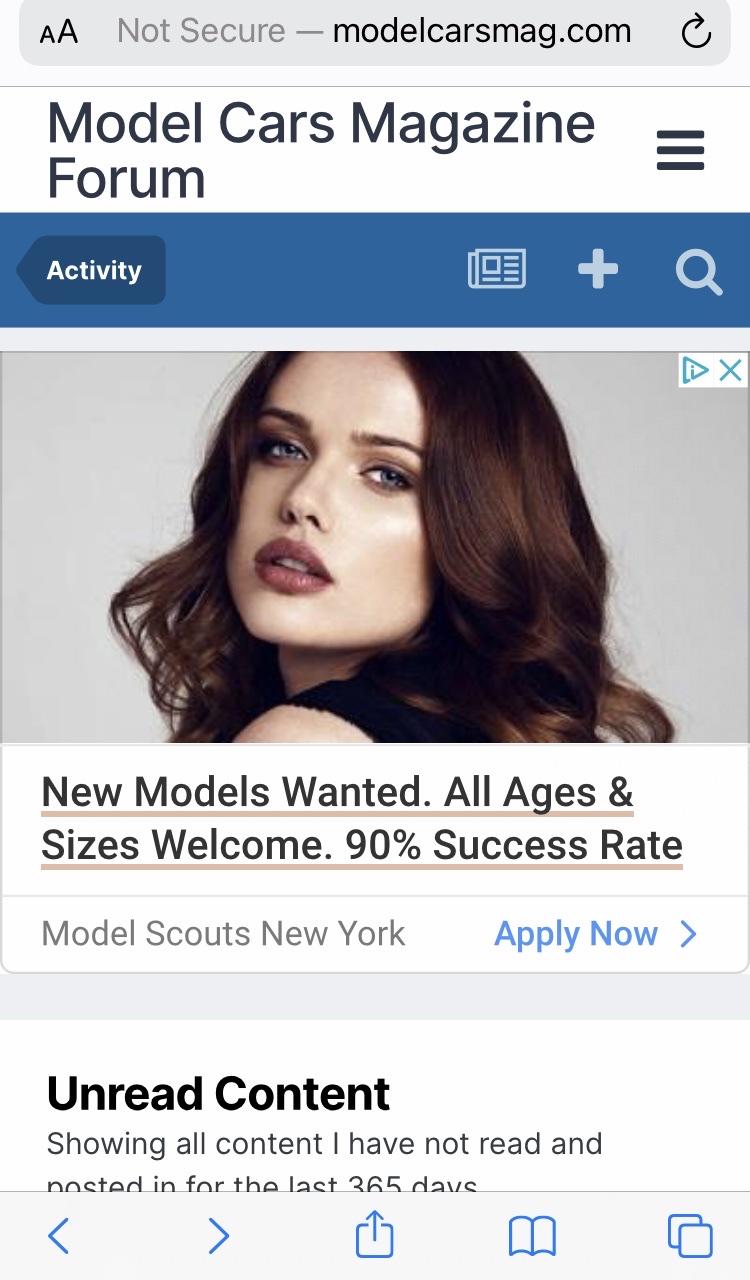
Task: Open the activity streams newspaper icon
Action: (497, 270)
